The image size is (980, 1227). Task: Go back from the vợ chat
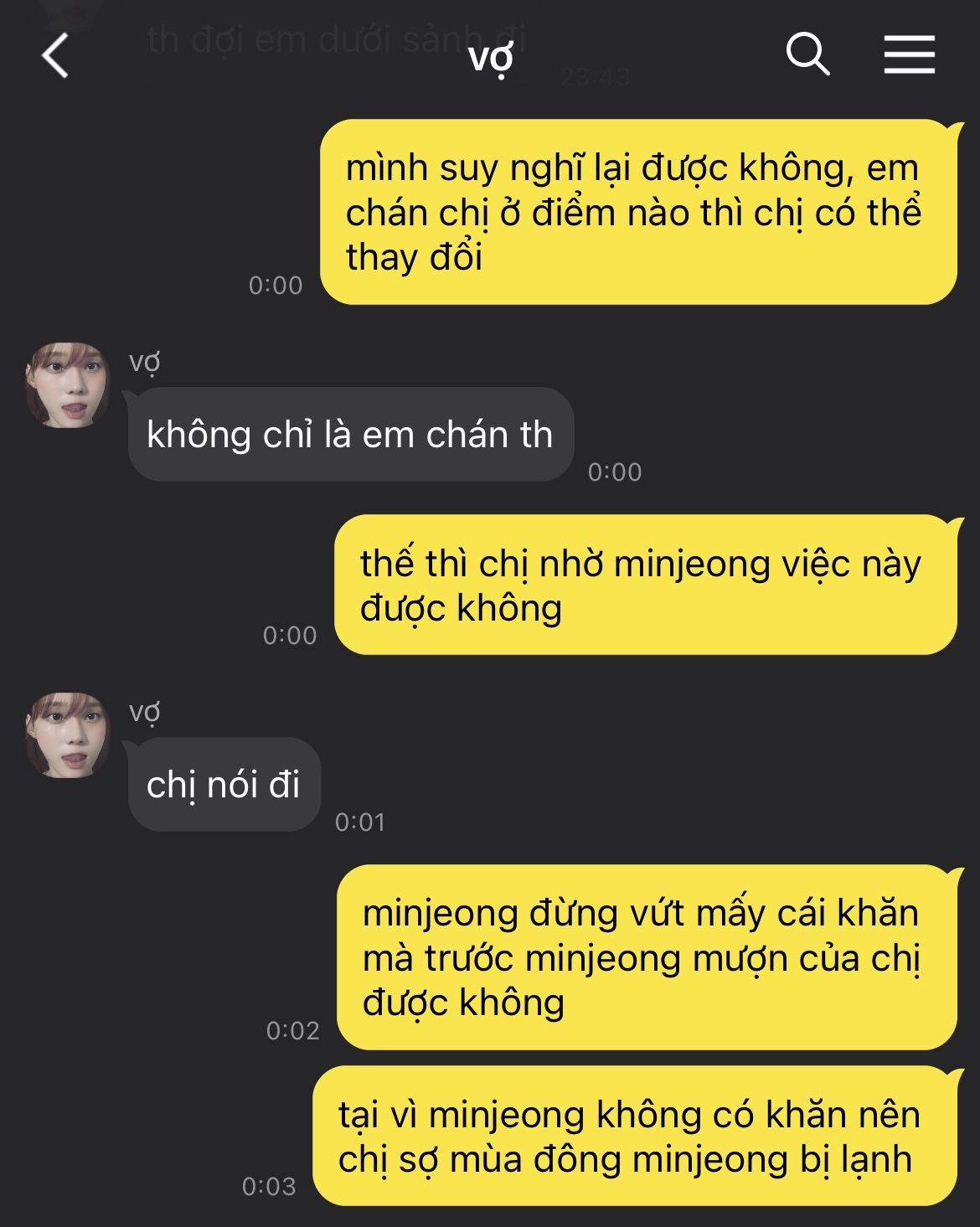coord(55,56)
